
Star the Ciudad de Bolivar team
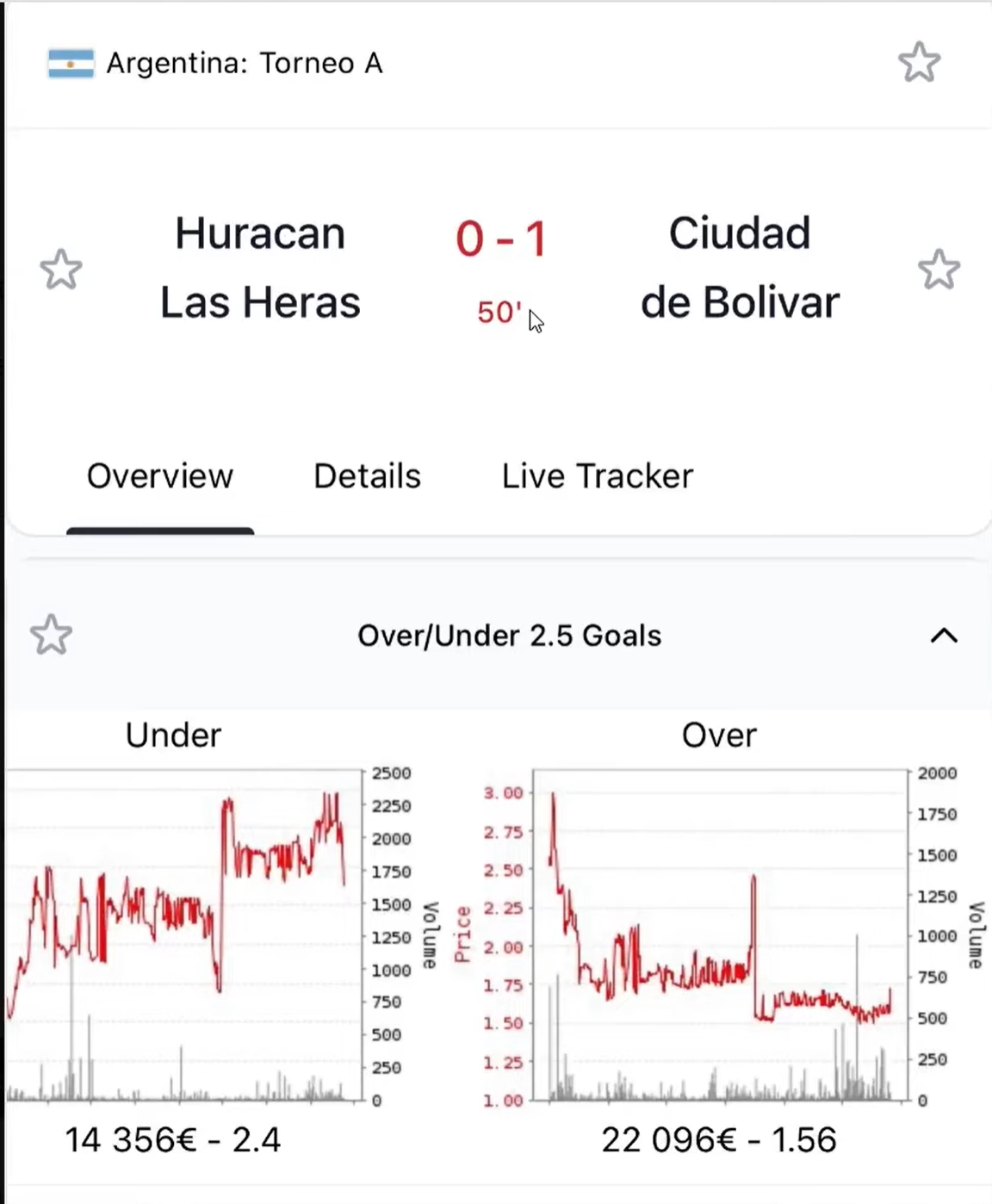point(938,270)
